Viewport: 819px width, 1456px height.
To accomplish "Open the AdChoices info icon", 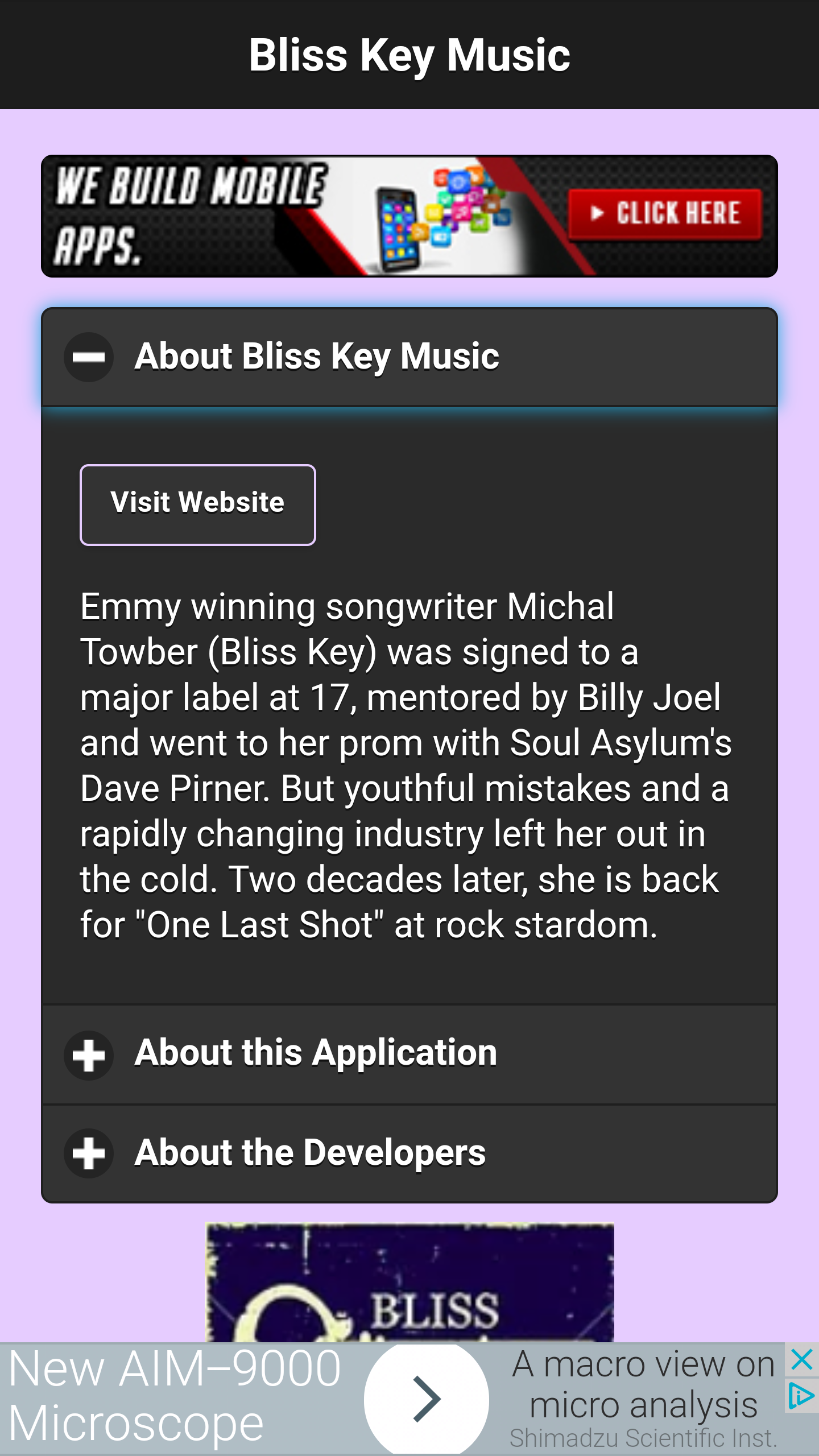I will pos(802,1395).
